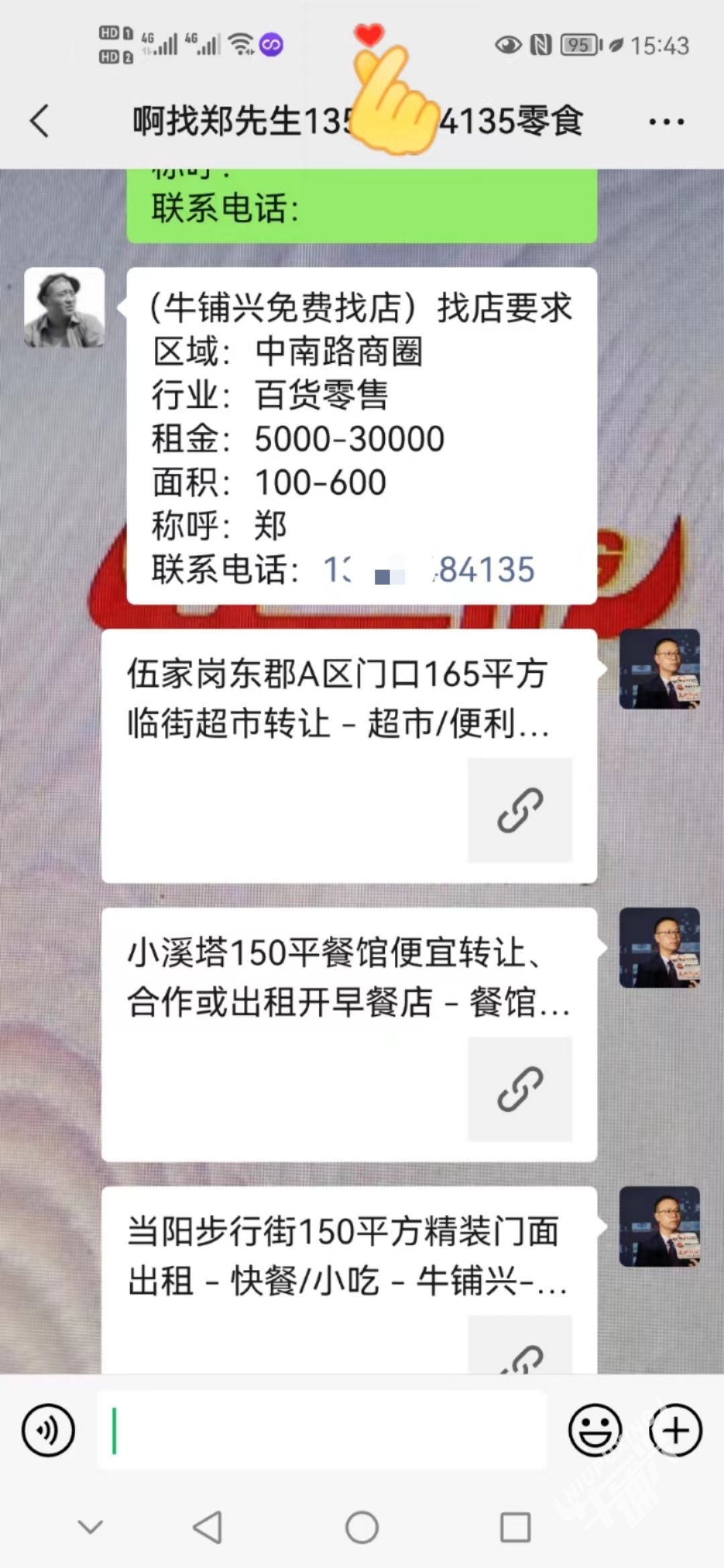Viewport: 724px width, 1568px height.
Task: Switch to voice message input
Action: [x=48, y=1430]
